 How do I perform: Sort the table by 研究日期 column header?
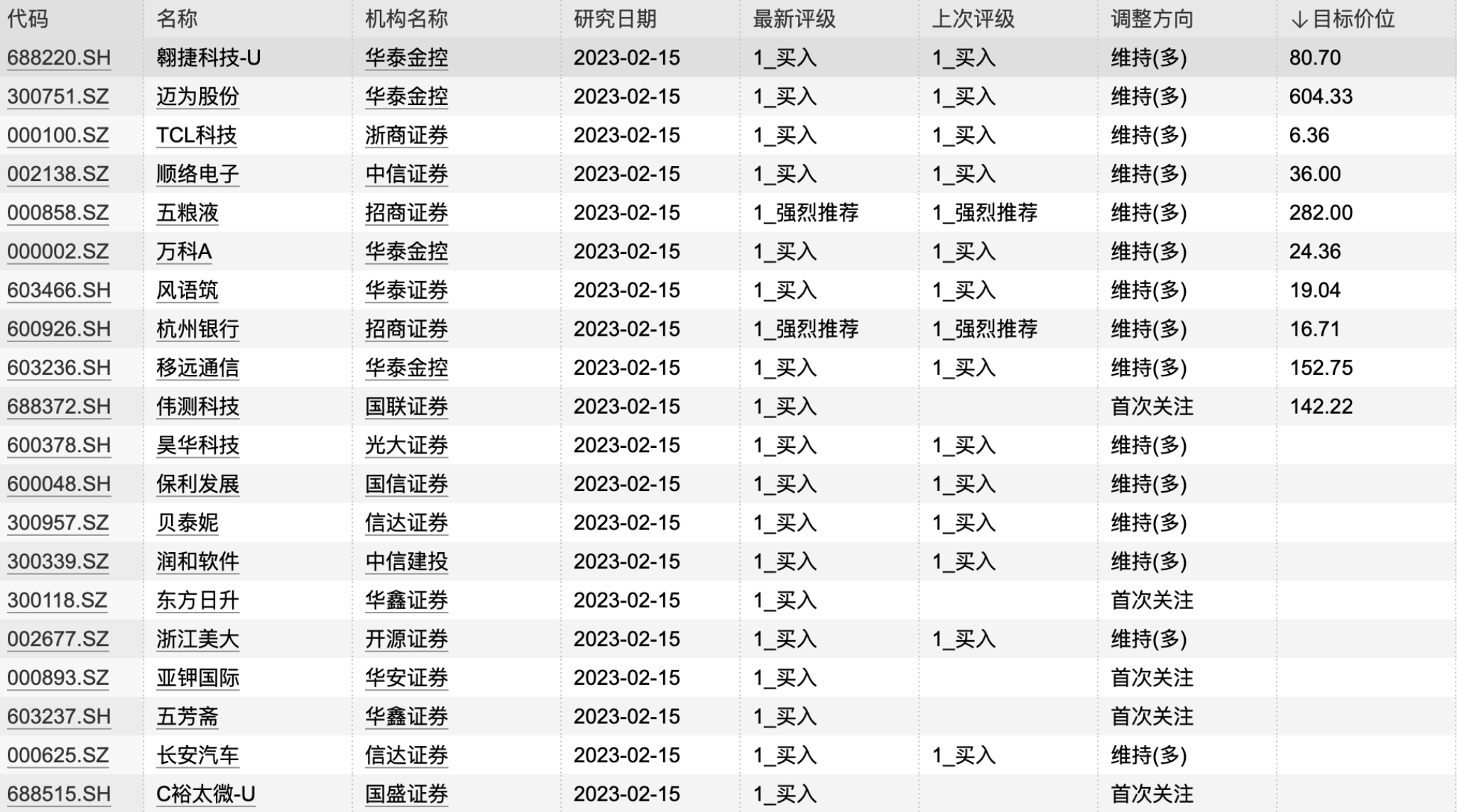[x=615, y=19]
